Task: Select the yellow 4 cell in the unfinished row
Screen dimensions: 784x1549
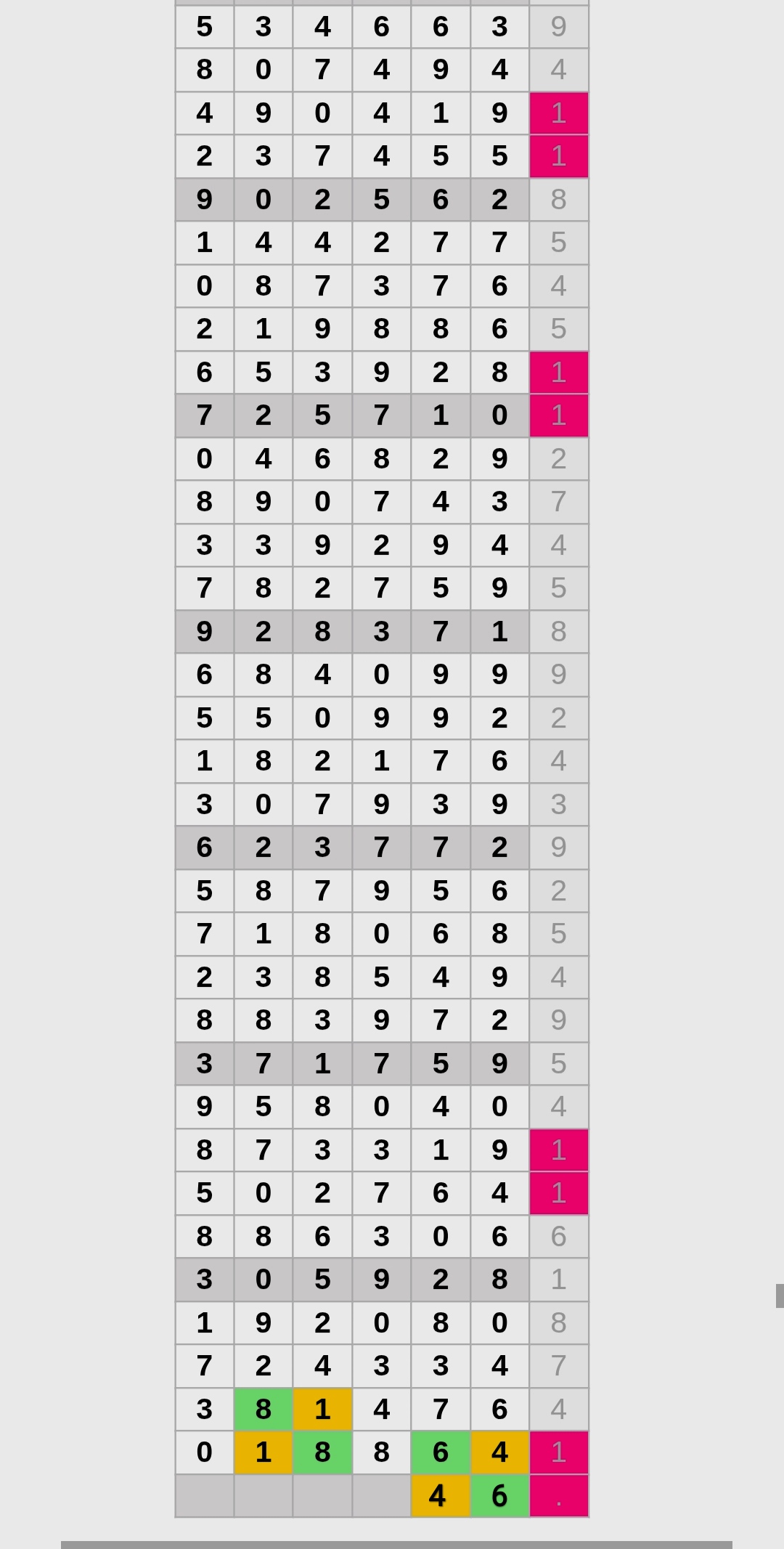Action: coord(440,1496)
